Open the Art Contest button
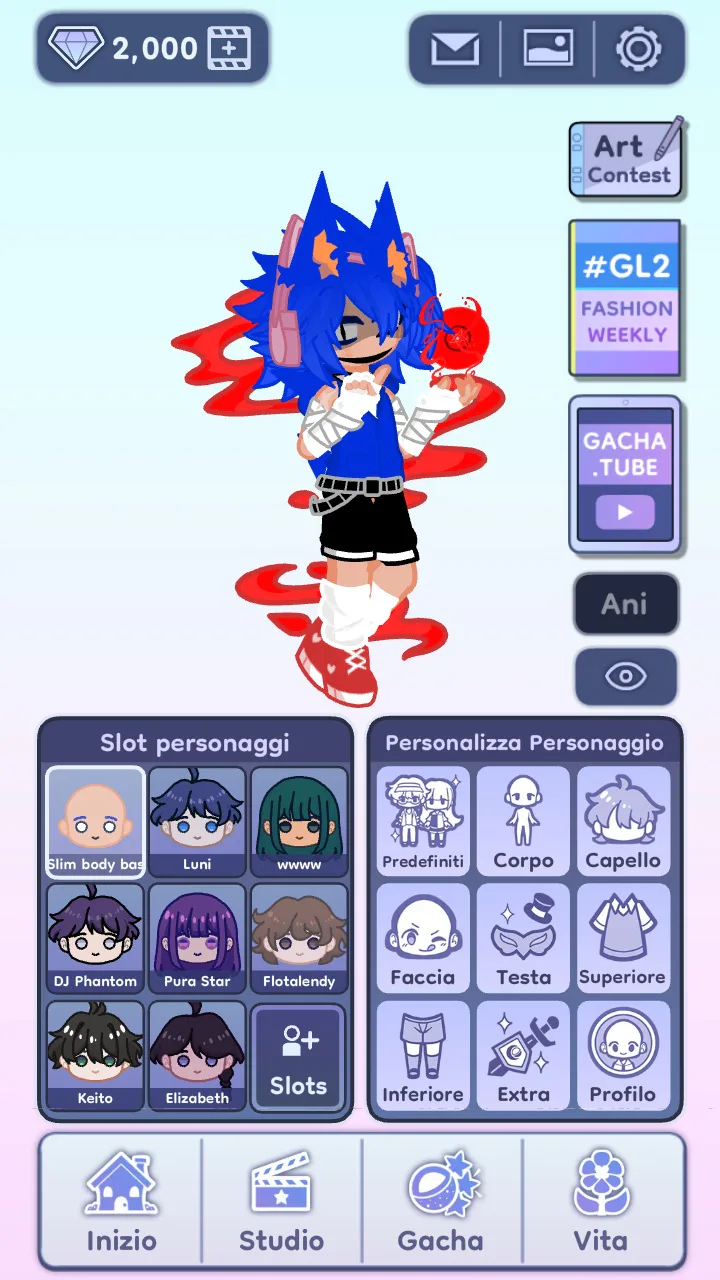 (x=626, y=158)
